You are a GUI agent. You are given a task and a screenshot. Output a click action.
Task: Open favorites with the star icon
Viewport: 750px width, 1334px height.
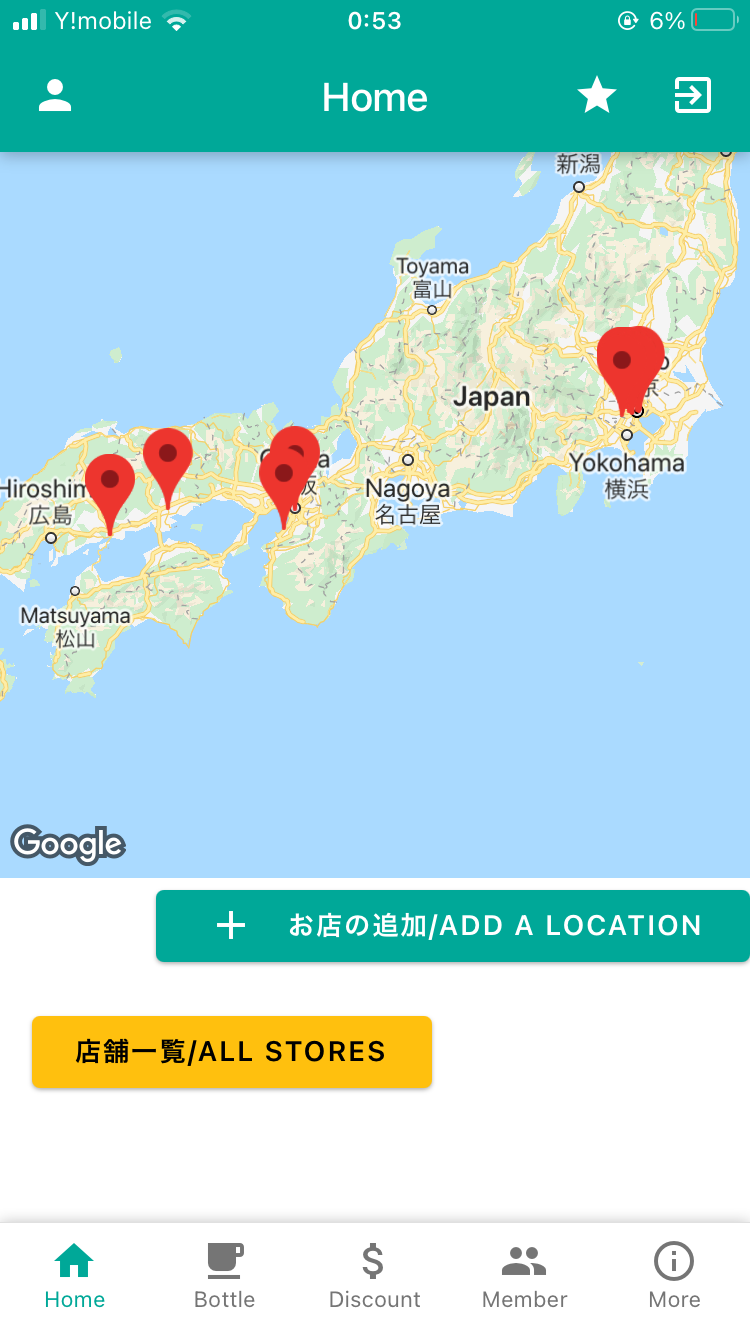click(597, 96)
